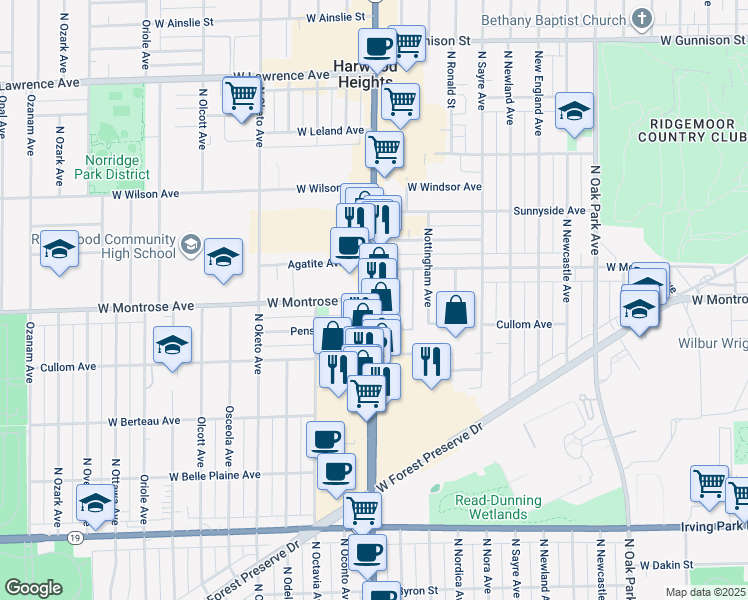748x600 pixels.
Task: Tap the coffee marker above W Dakin St
Action: point(367,554)
